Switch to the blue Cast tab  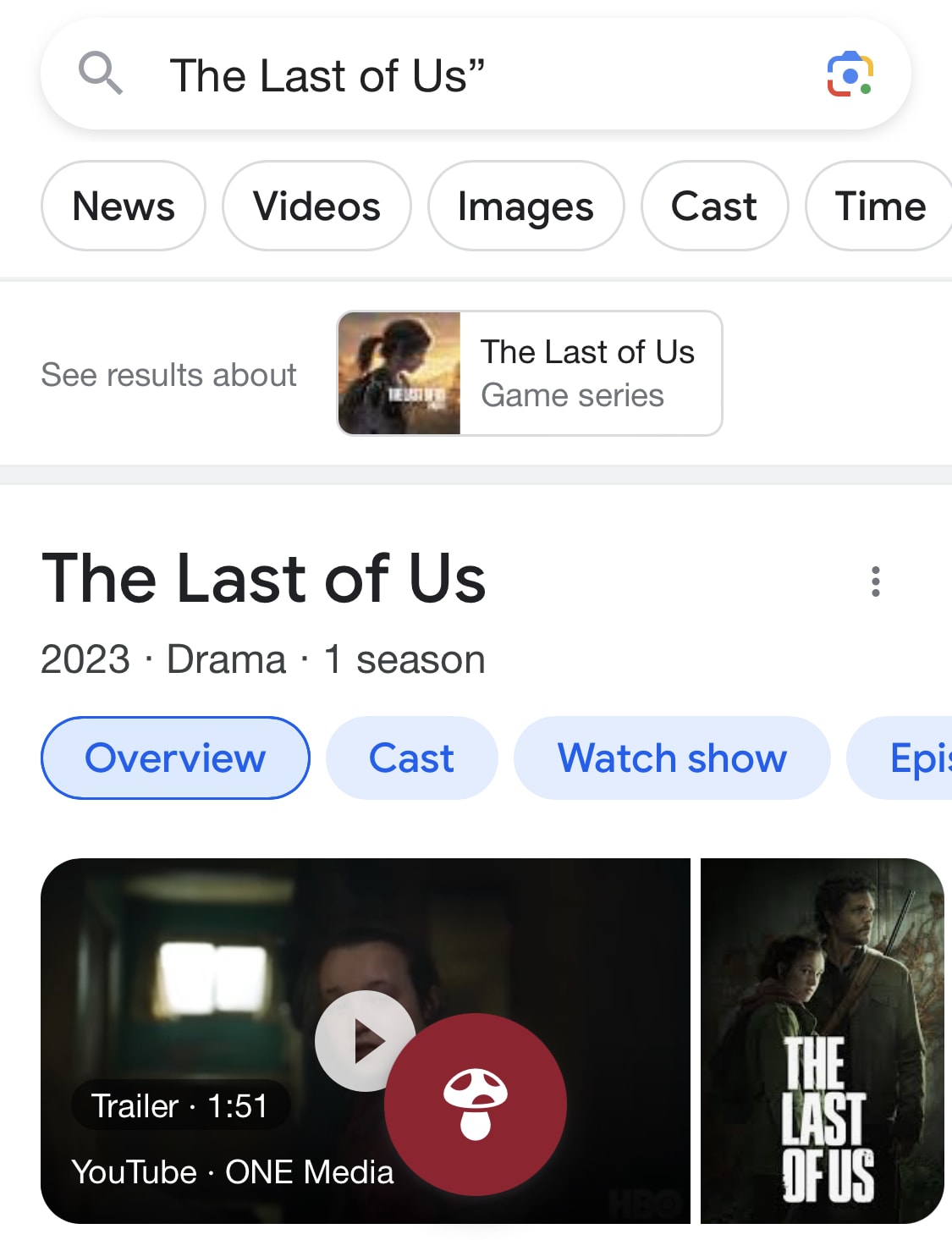coord(411,758)
